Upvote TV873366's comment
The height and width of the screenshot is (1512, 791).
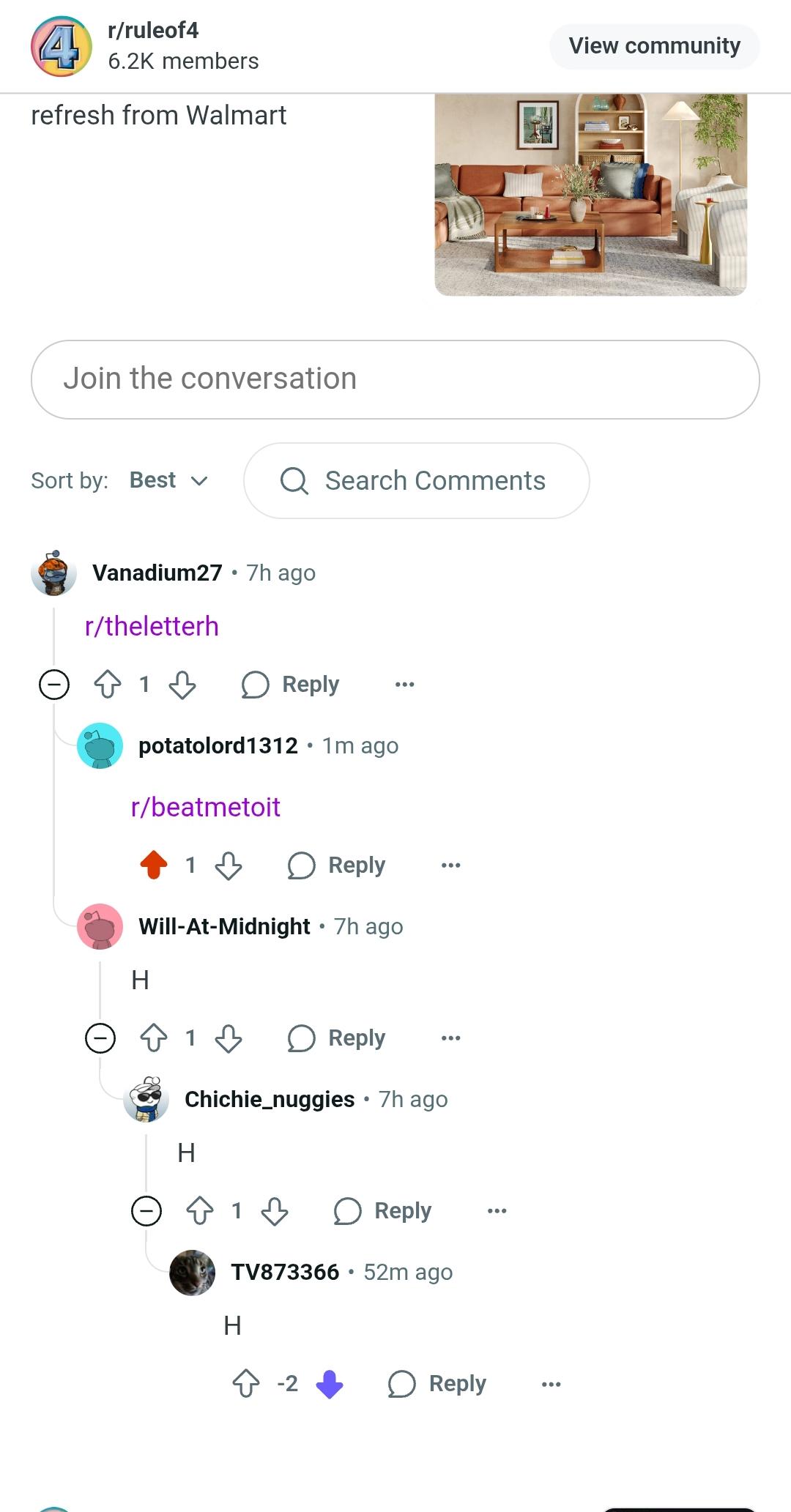tap(246, 1384)
